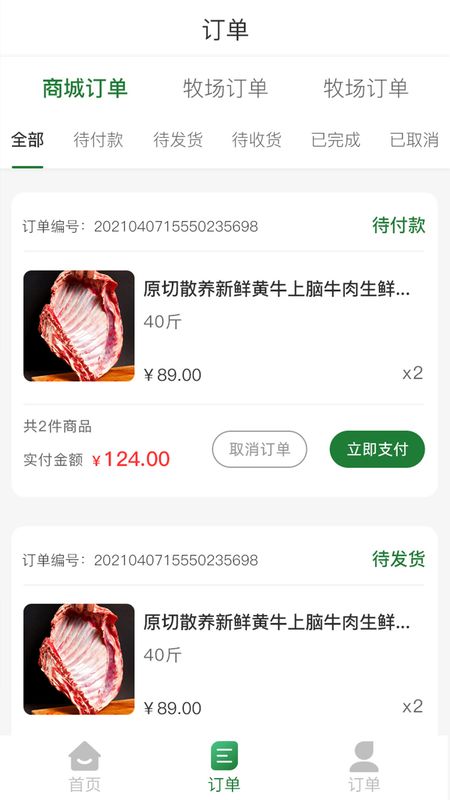Screen dimensions: 450x800
Task: Tap 取消订单 on the 待付款 order
Action: pos(260,449)
